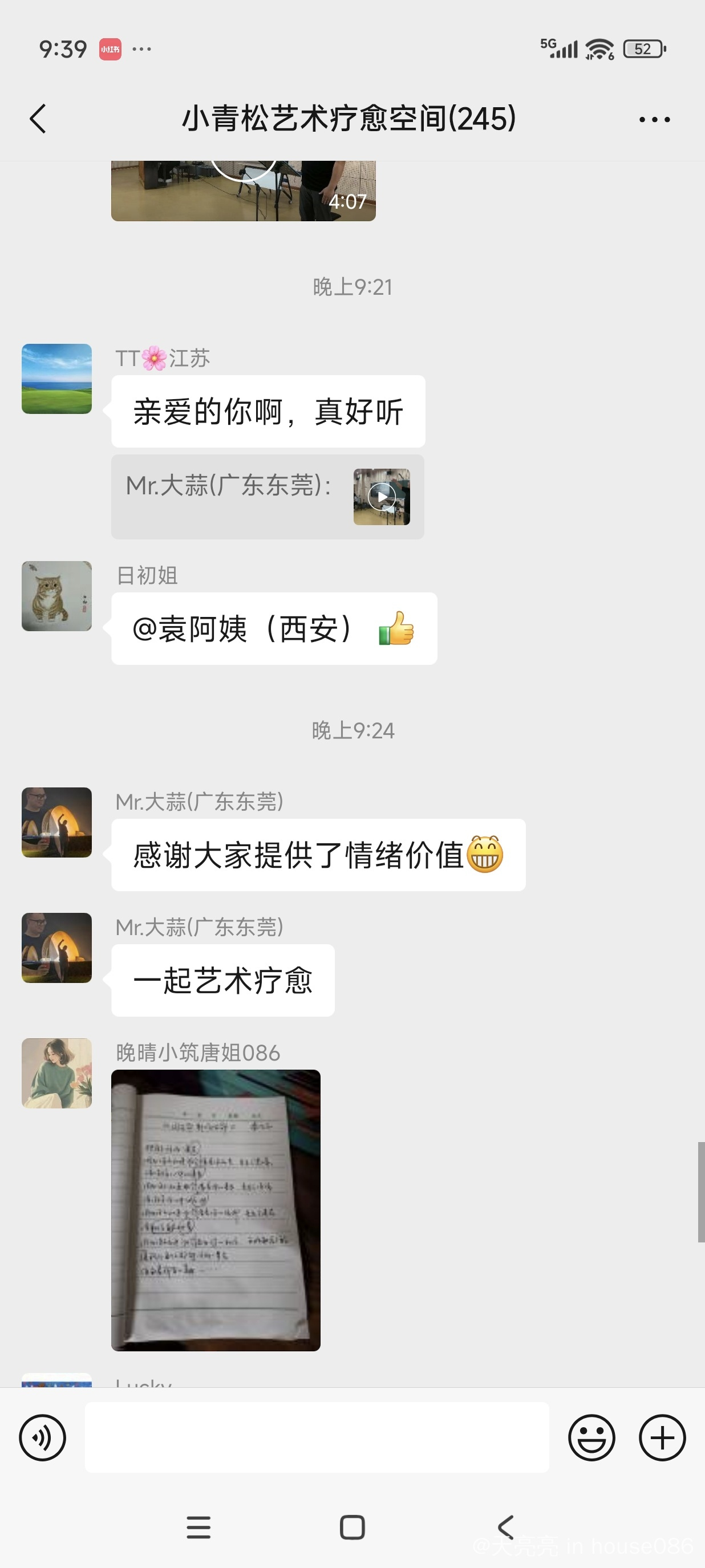View the notebook photo from 晚晴小筑唐姐086
This screenshot has height=1568, width=705.
216,1210
